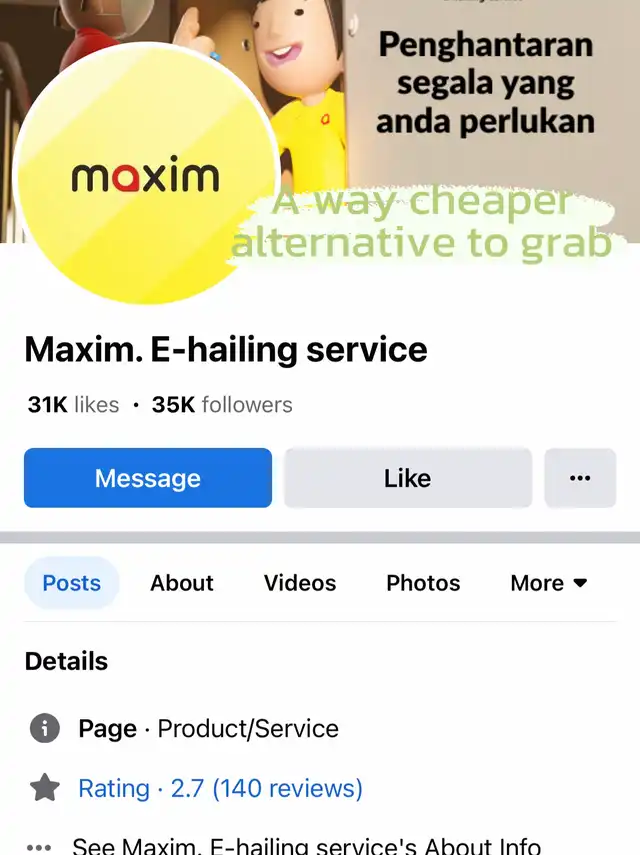Open the three-dot more options button
This screenshot has width=640, height=855.
tap(580, 478)
